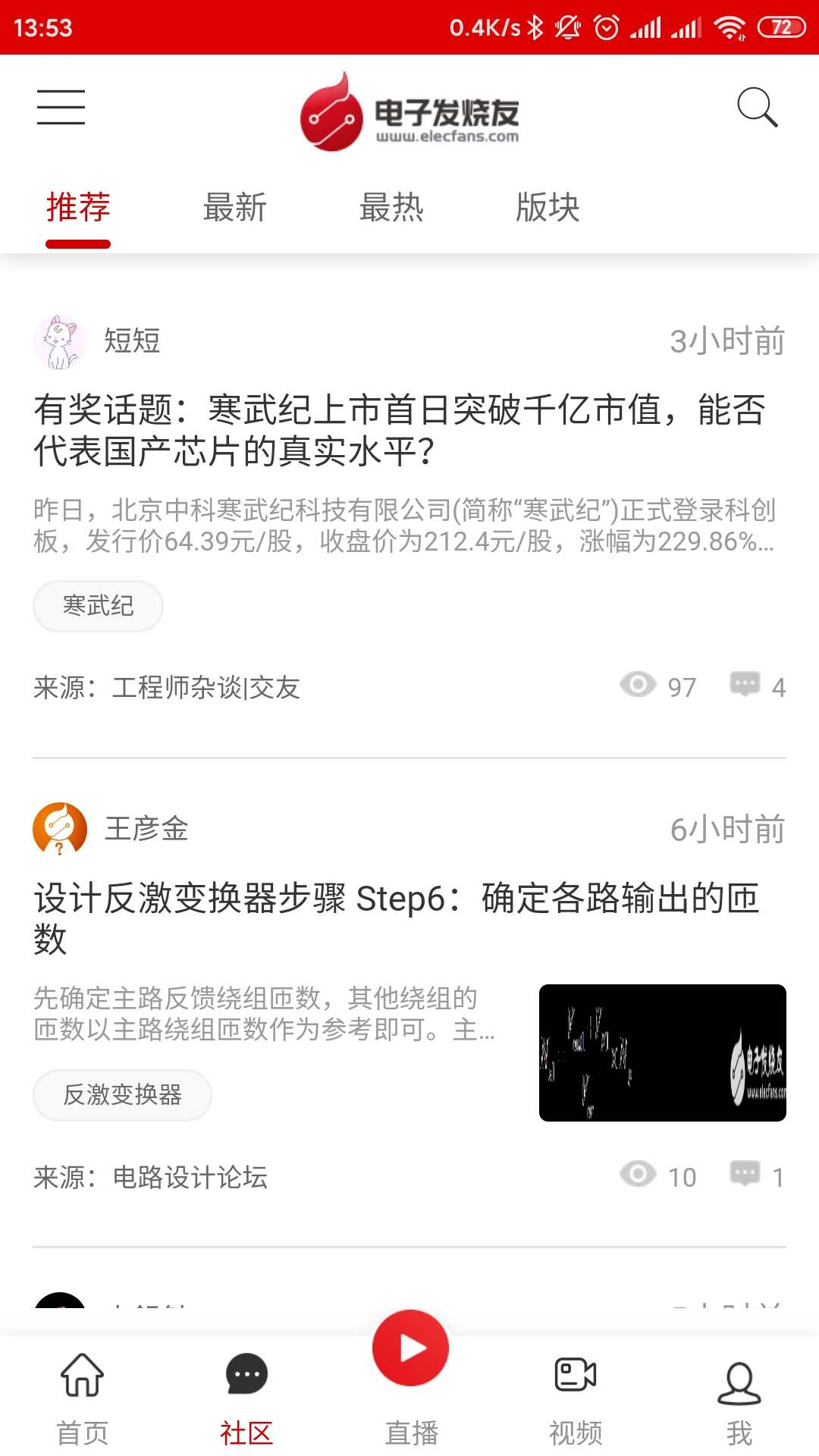Viewport: 819px width, 1456px height.
Task: Tap the comment icon showing 4 comments
Action: click(x=745, y=685)
